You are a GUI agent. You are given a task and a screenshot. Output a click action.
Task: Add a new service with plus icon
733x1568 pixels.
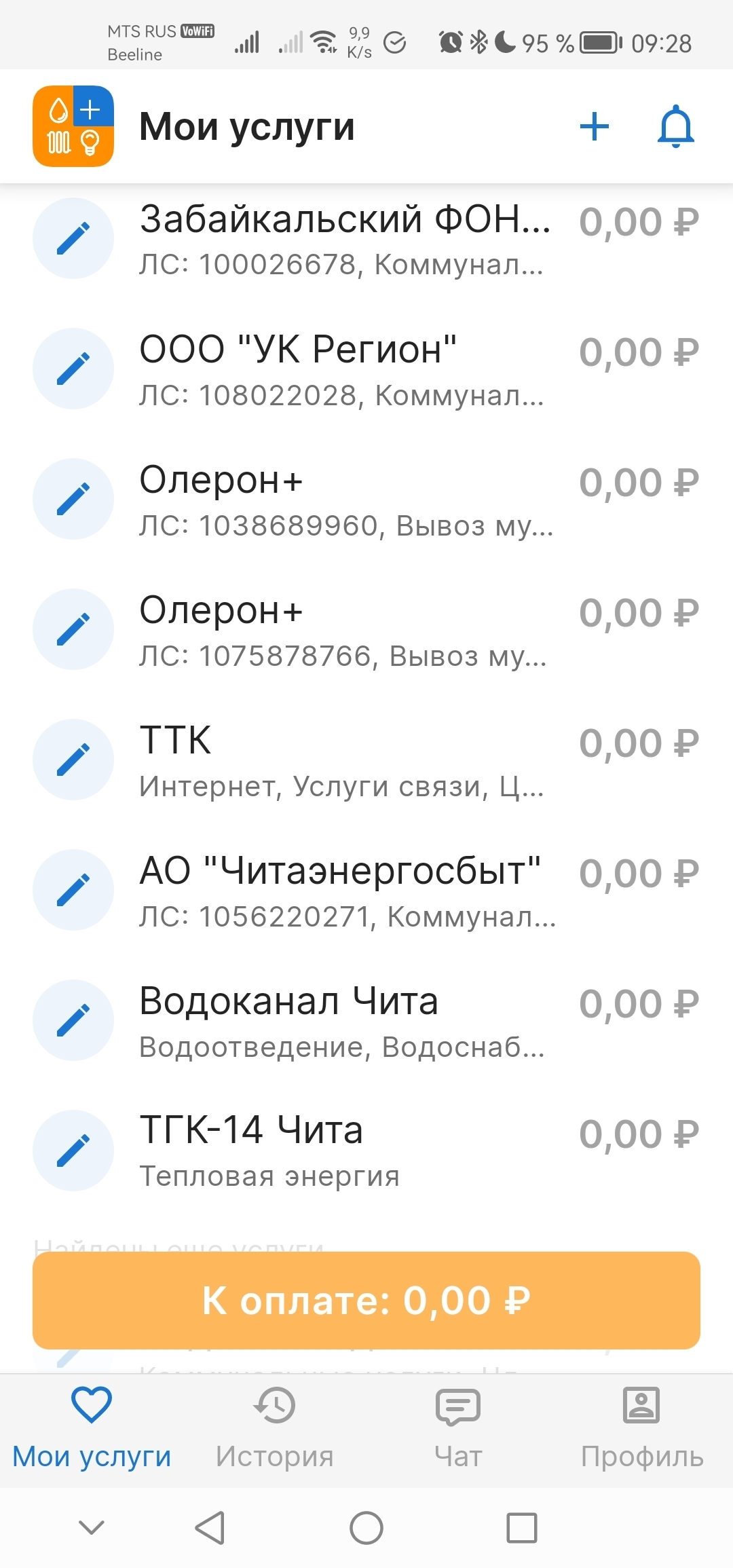click(595, 127)
